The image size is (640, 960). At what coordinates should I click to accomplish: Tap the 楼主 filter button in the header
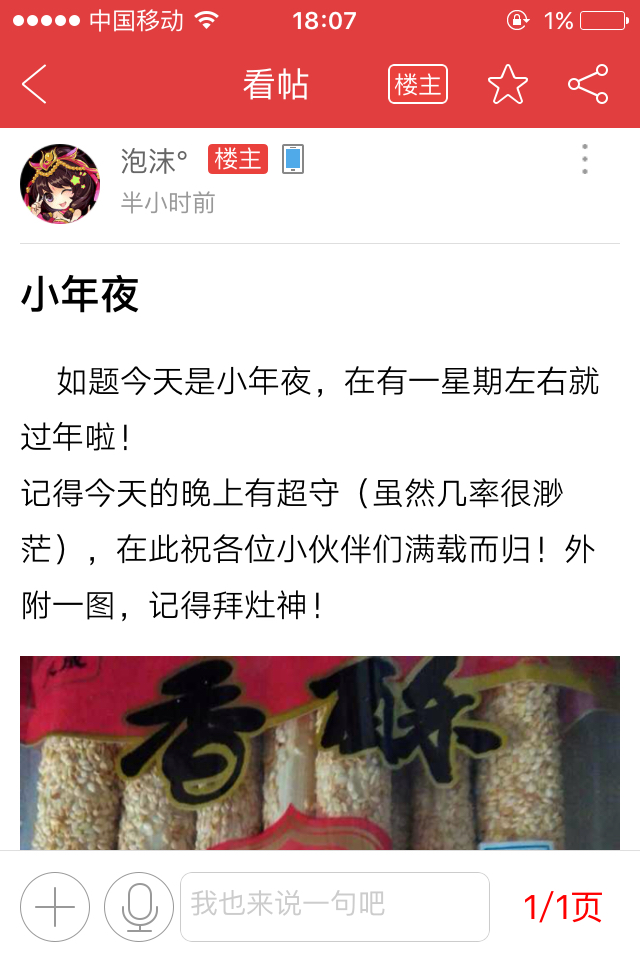click(417, 85)
